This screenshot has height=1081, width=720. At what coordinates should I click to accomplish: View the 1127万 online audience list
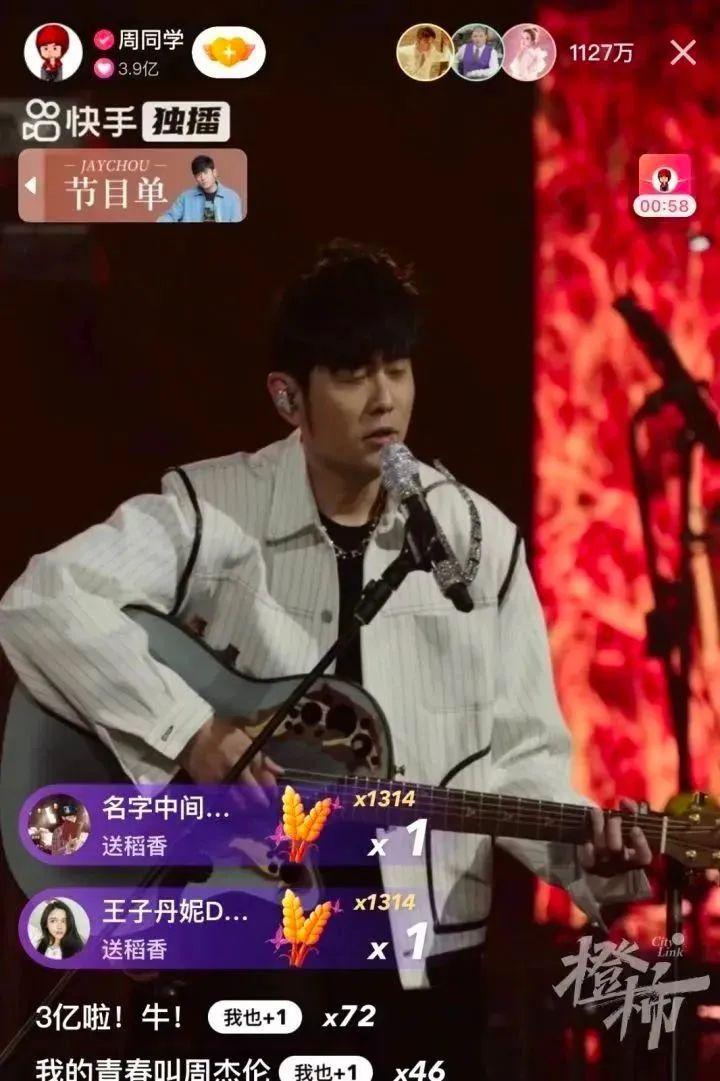(x=601, y=53)
